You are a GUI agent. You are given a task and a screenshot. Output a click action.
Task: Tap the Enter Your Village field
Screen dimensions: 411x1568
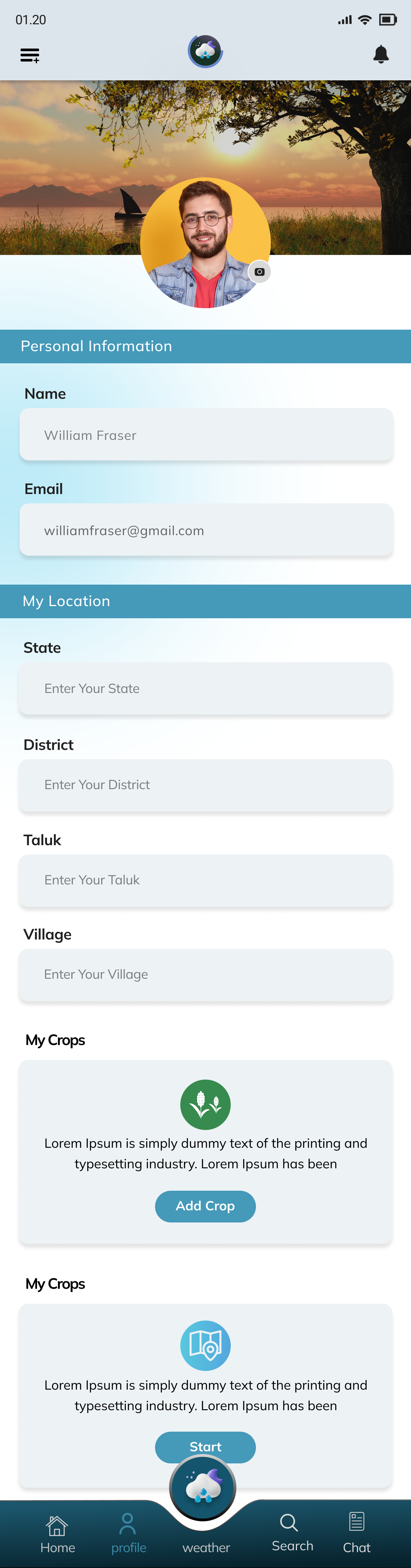coord(206,975)
